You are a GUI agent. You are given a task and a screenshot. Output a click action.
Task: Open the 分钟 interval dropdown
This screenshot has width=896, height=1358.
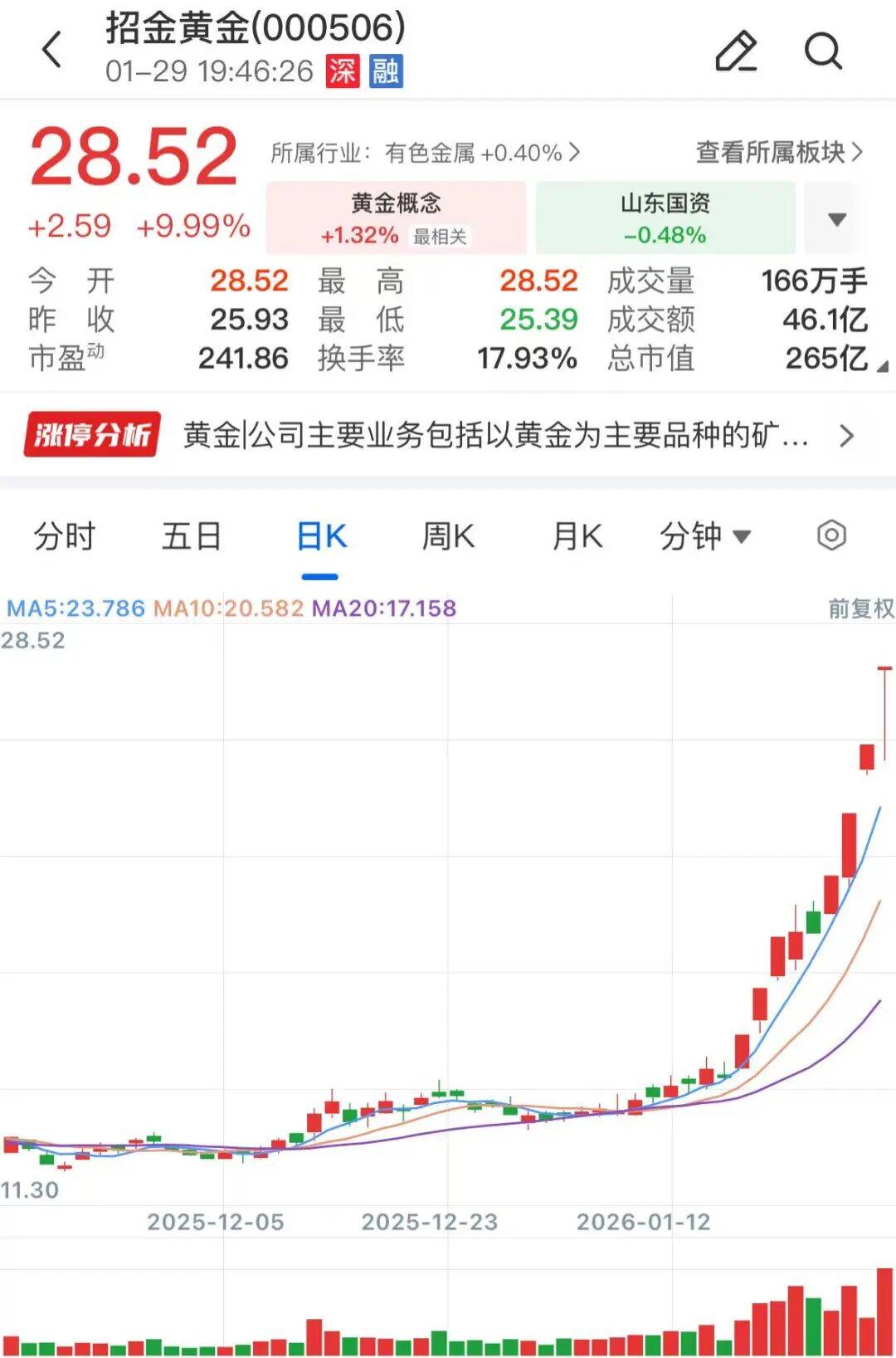(x=704, y=536)
